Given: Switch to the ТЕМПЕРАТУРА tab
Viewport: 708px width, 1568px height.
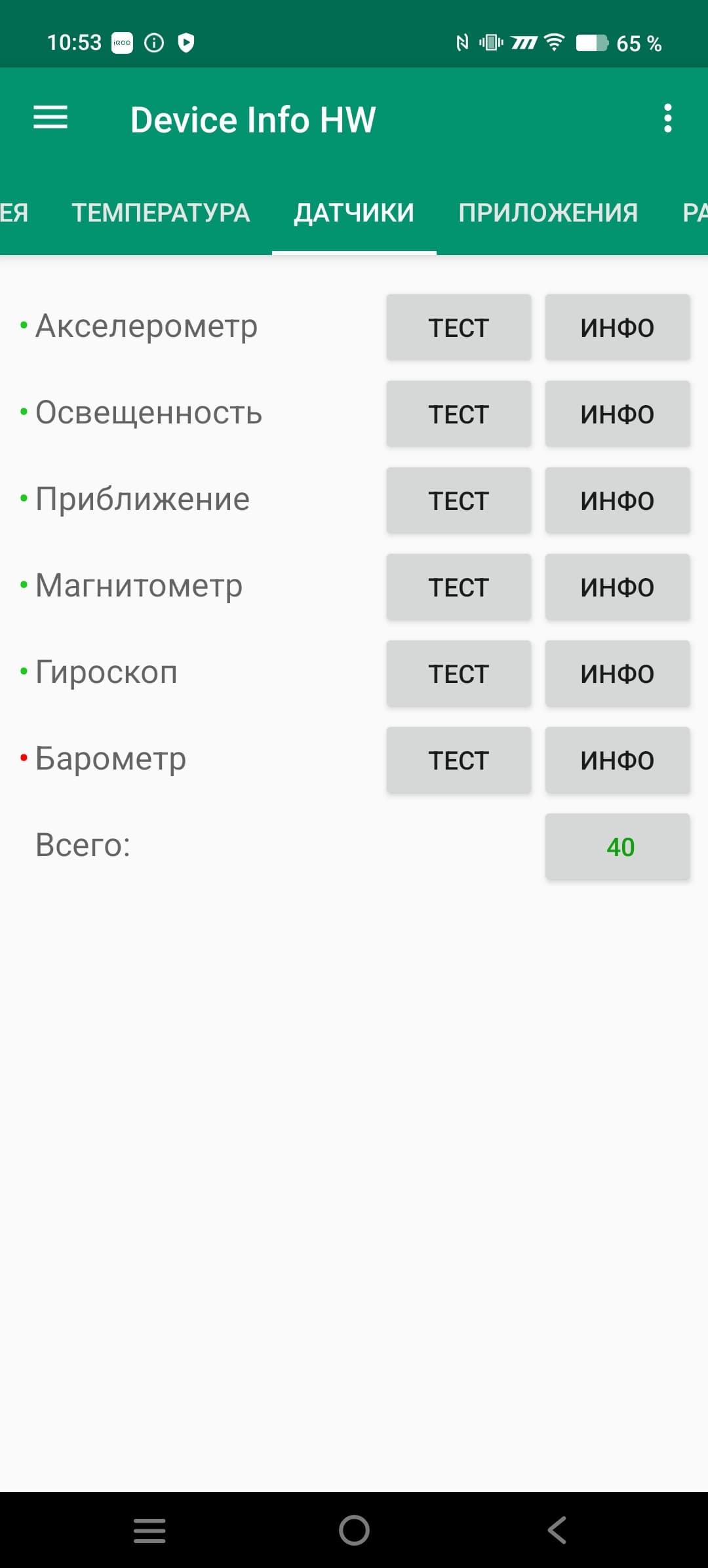Looking at the screenshot, I should pos(161,212).
